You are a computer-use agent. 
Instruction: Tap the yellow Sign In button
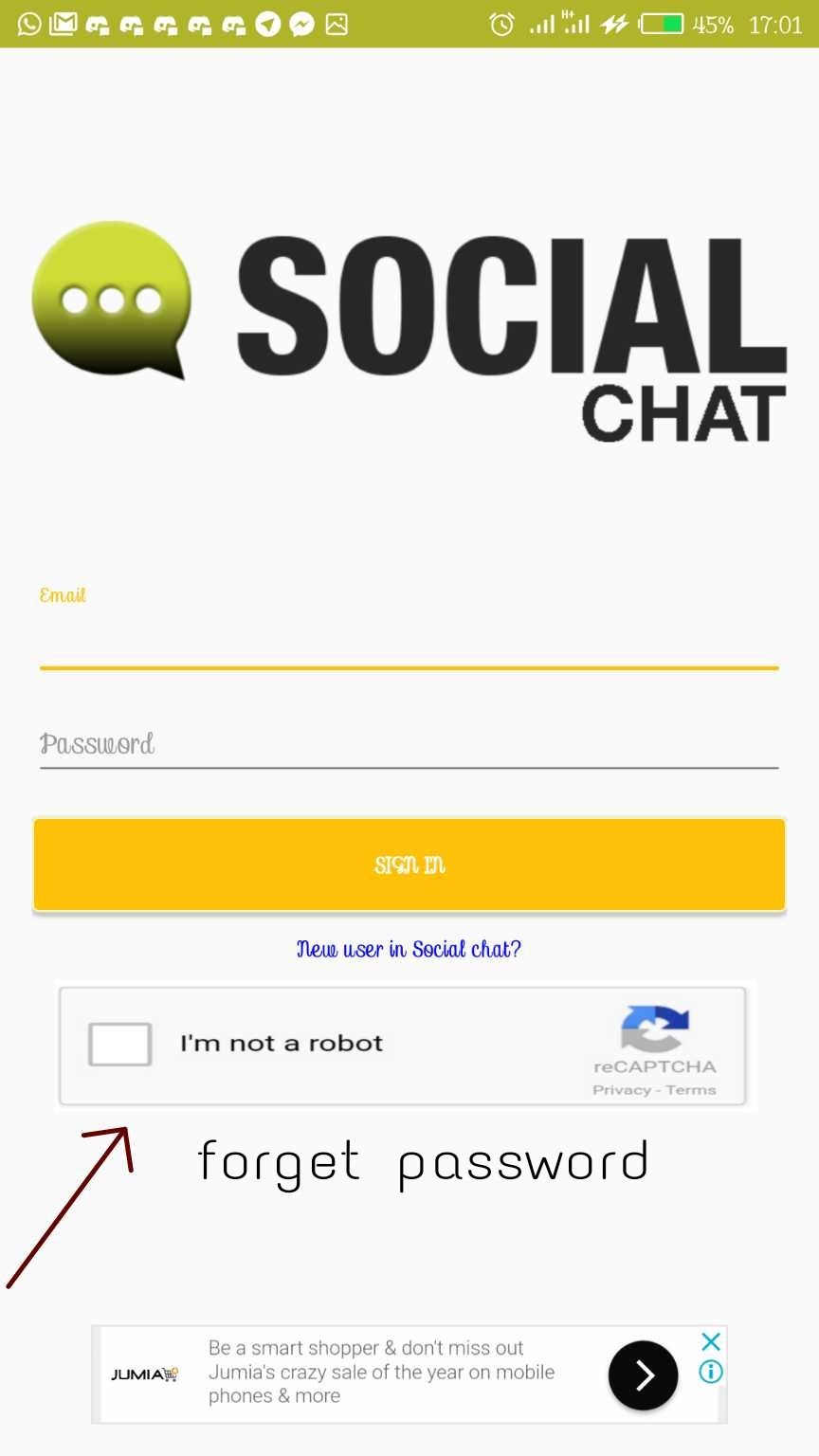coord(409,864)
